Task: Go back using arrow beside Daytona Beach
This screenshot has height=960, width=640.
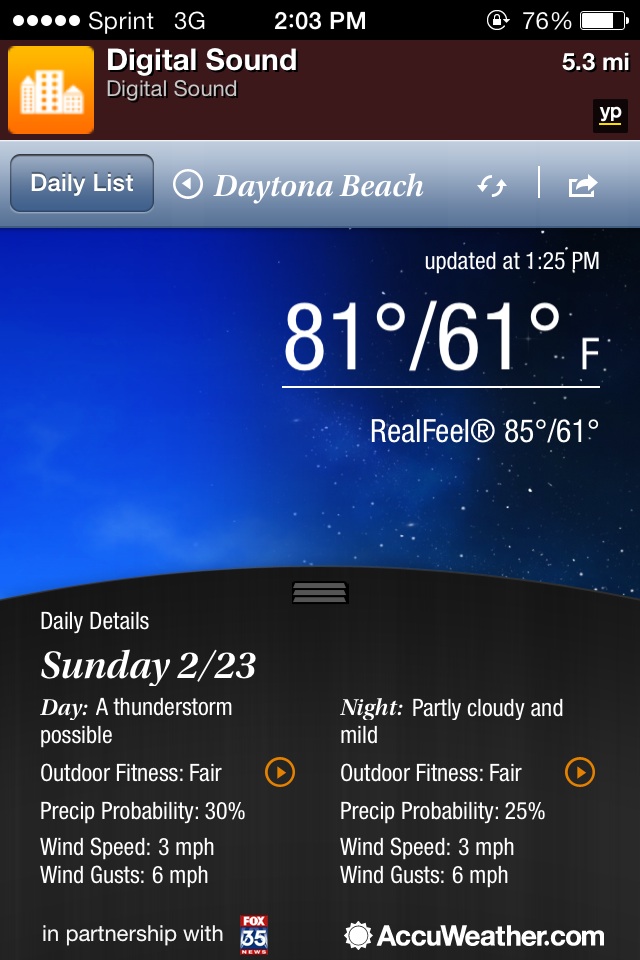Action: point(188,185)
